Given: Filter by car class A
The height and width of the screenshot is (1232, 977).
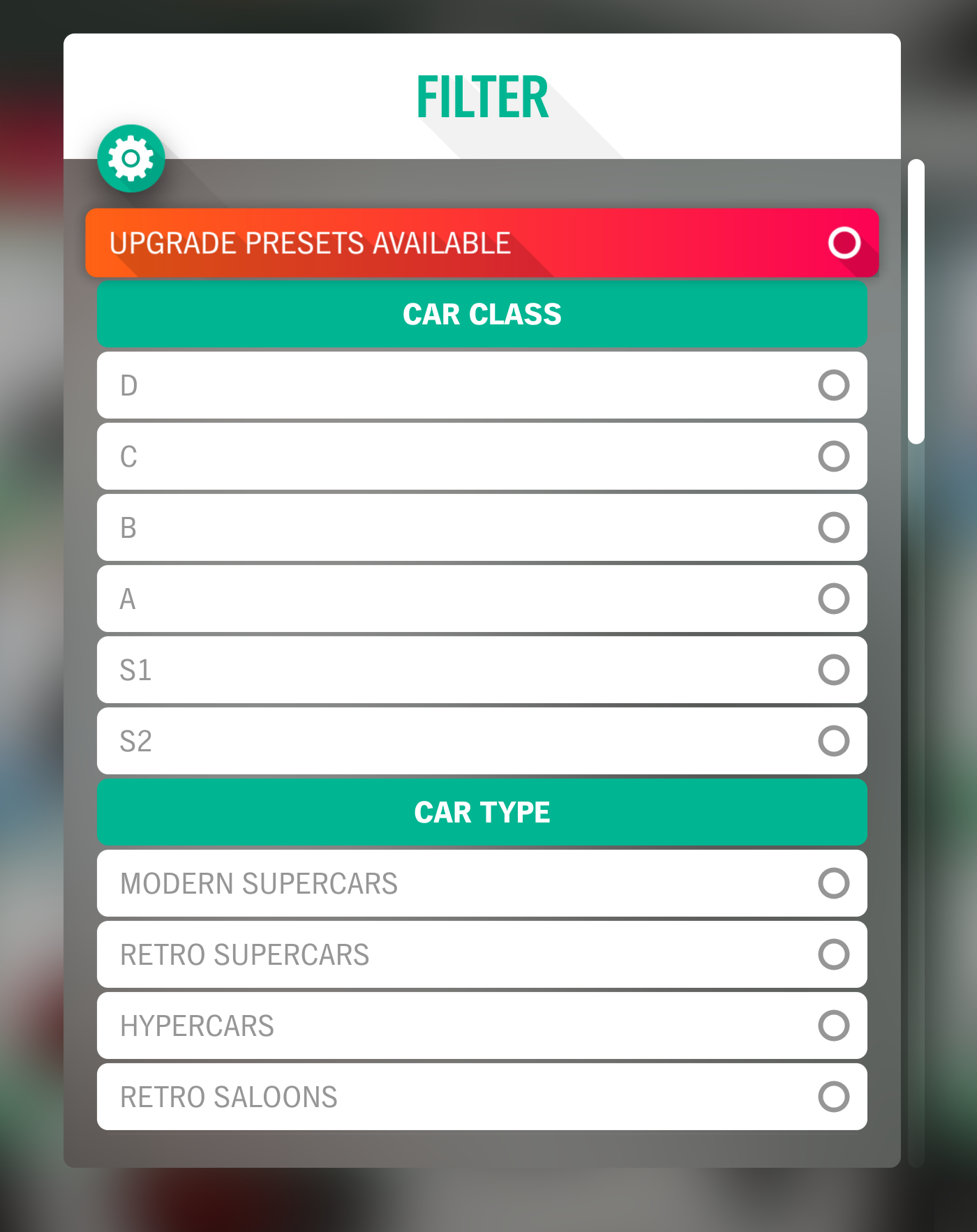Looking at the screenshot, I should (x=833, y=599).
